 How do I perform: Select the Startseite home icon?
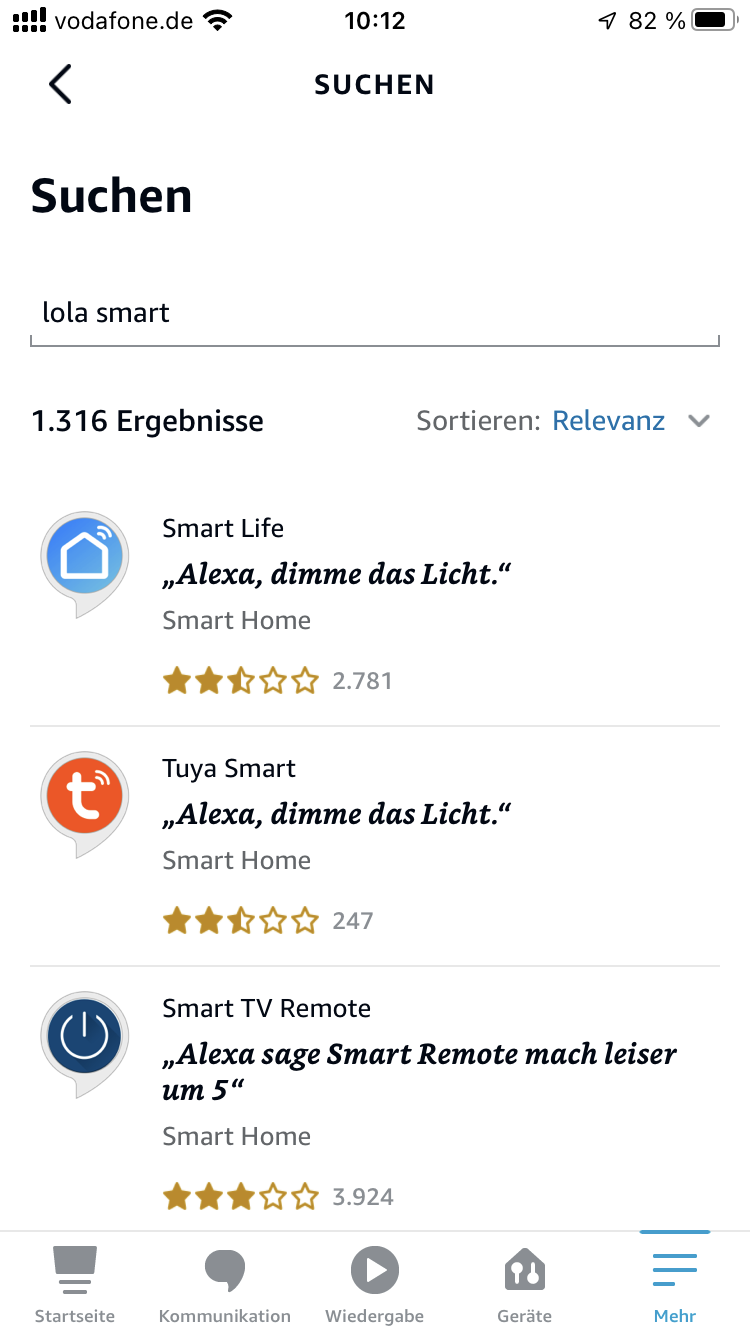click(75, 1268)
